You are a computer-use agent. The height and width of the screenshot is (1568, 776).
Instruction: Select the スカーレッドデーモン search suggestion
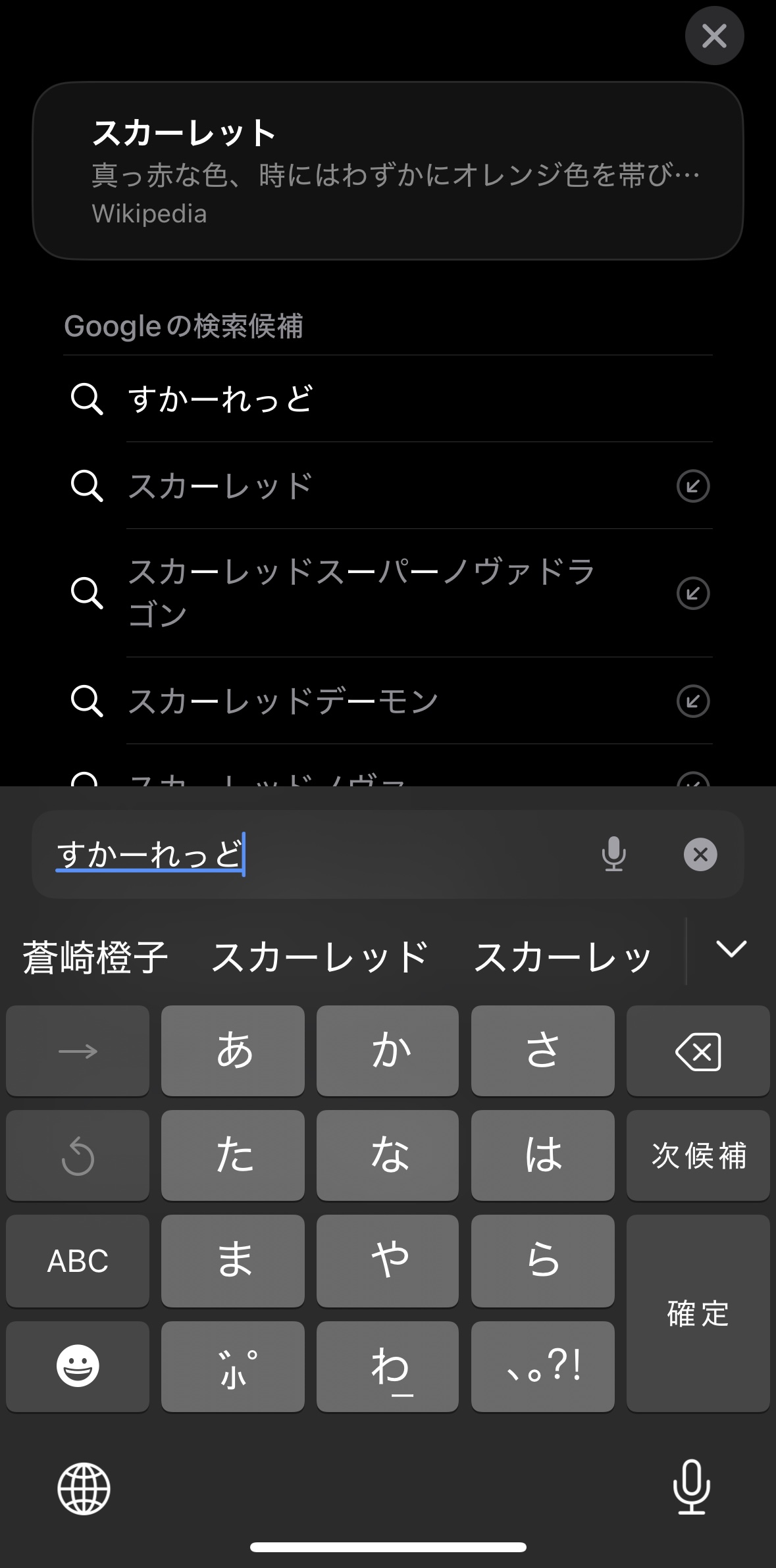(x=283, y=700)
